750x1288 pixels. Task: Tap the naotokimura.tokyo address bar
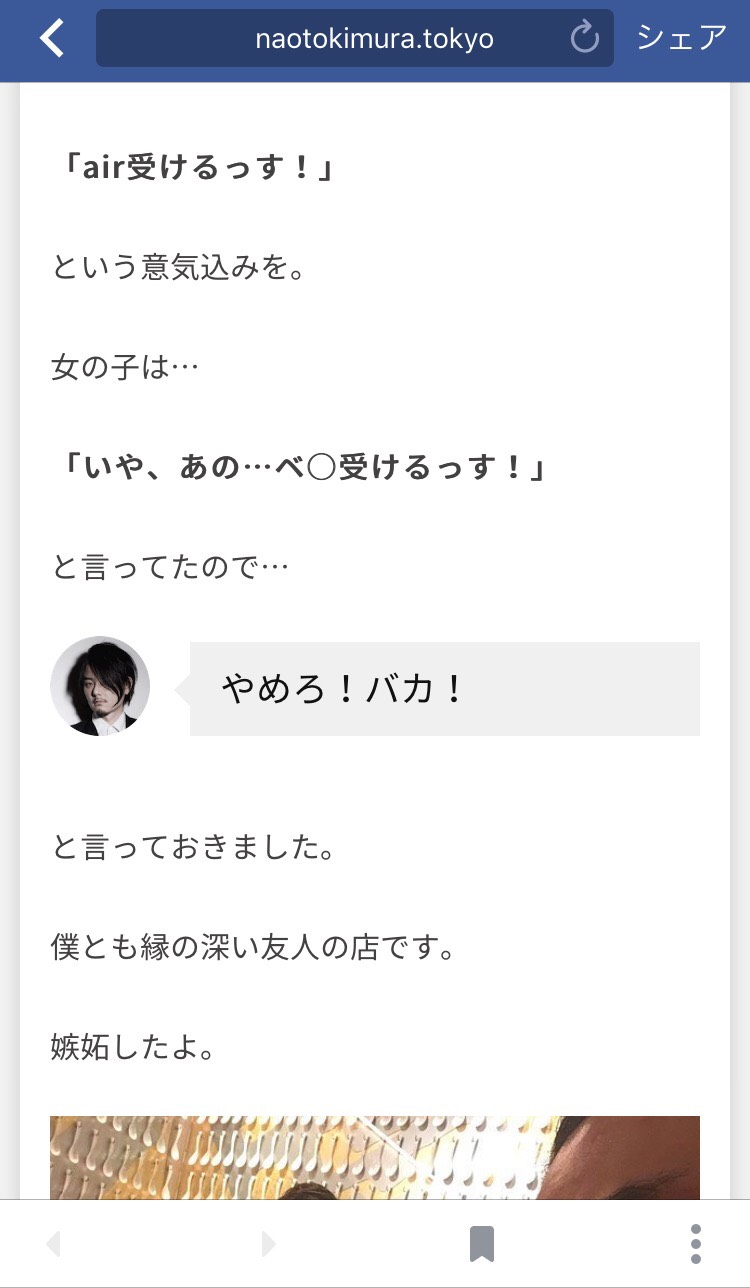coord(374,39)
